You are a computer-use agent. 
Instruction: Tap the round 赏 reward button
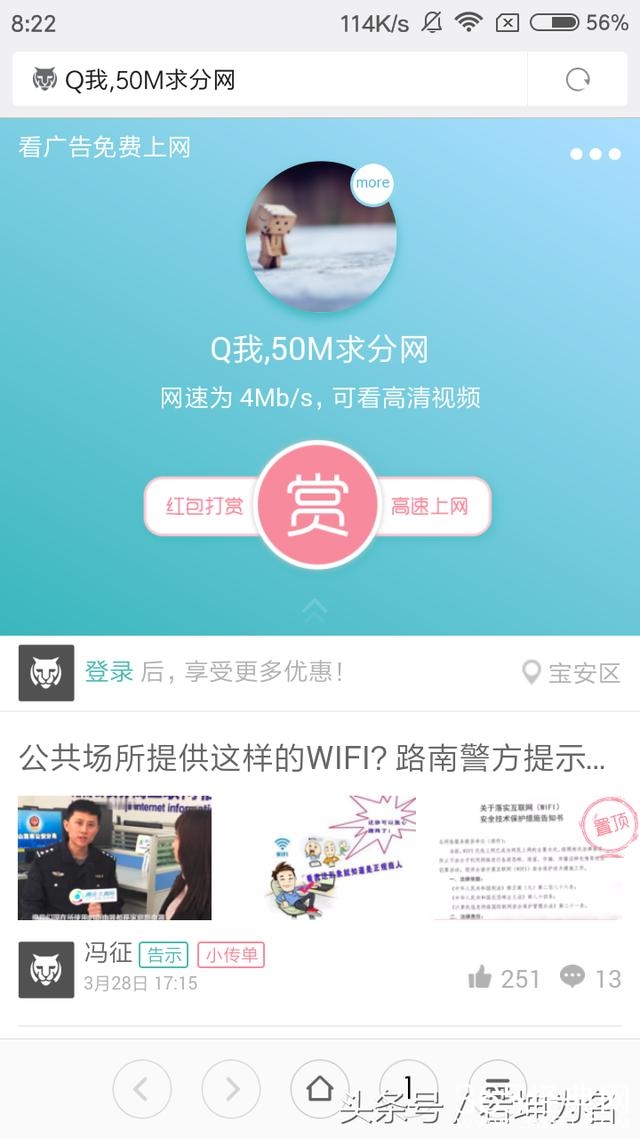[x=318, y=505]
